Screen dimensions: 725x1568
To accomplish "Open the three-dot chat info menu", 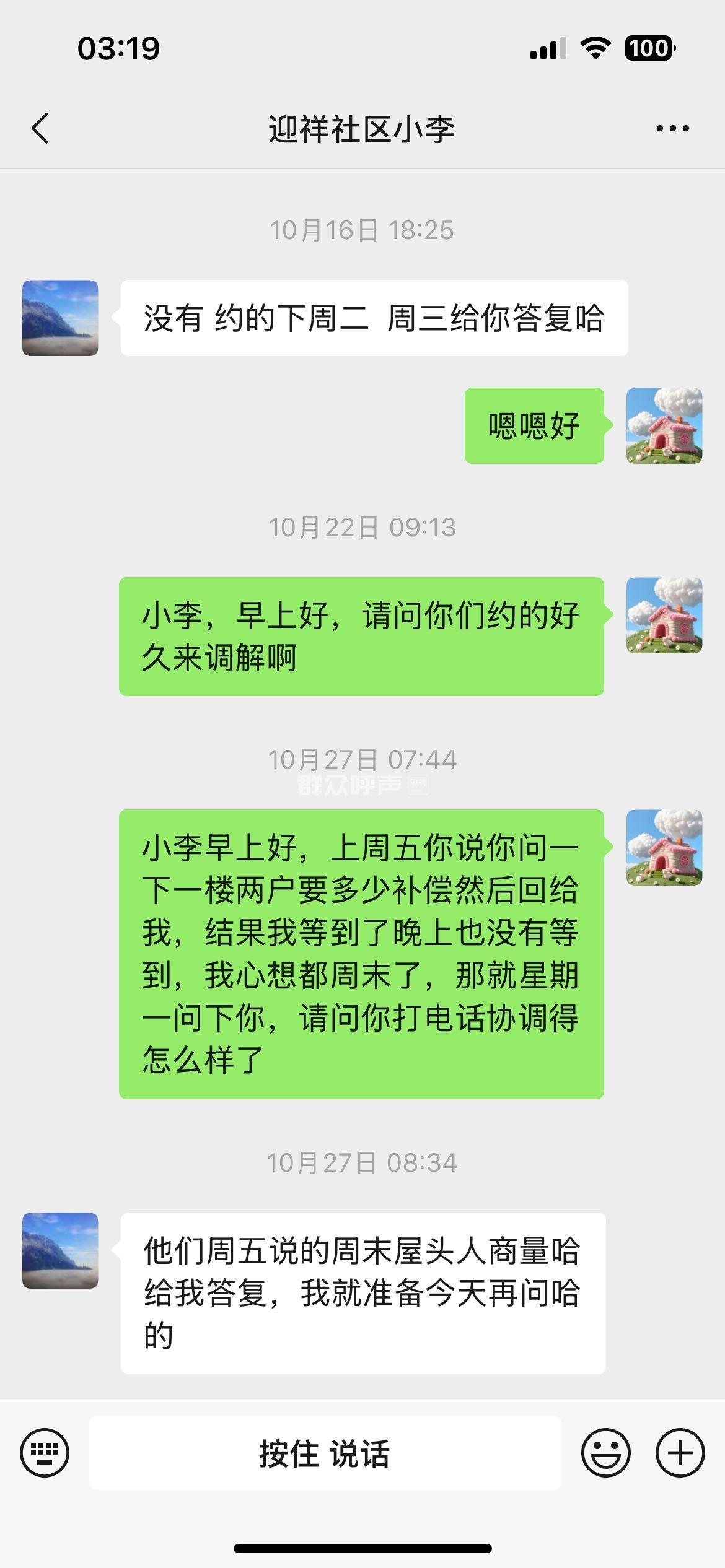I will (672, 129).
